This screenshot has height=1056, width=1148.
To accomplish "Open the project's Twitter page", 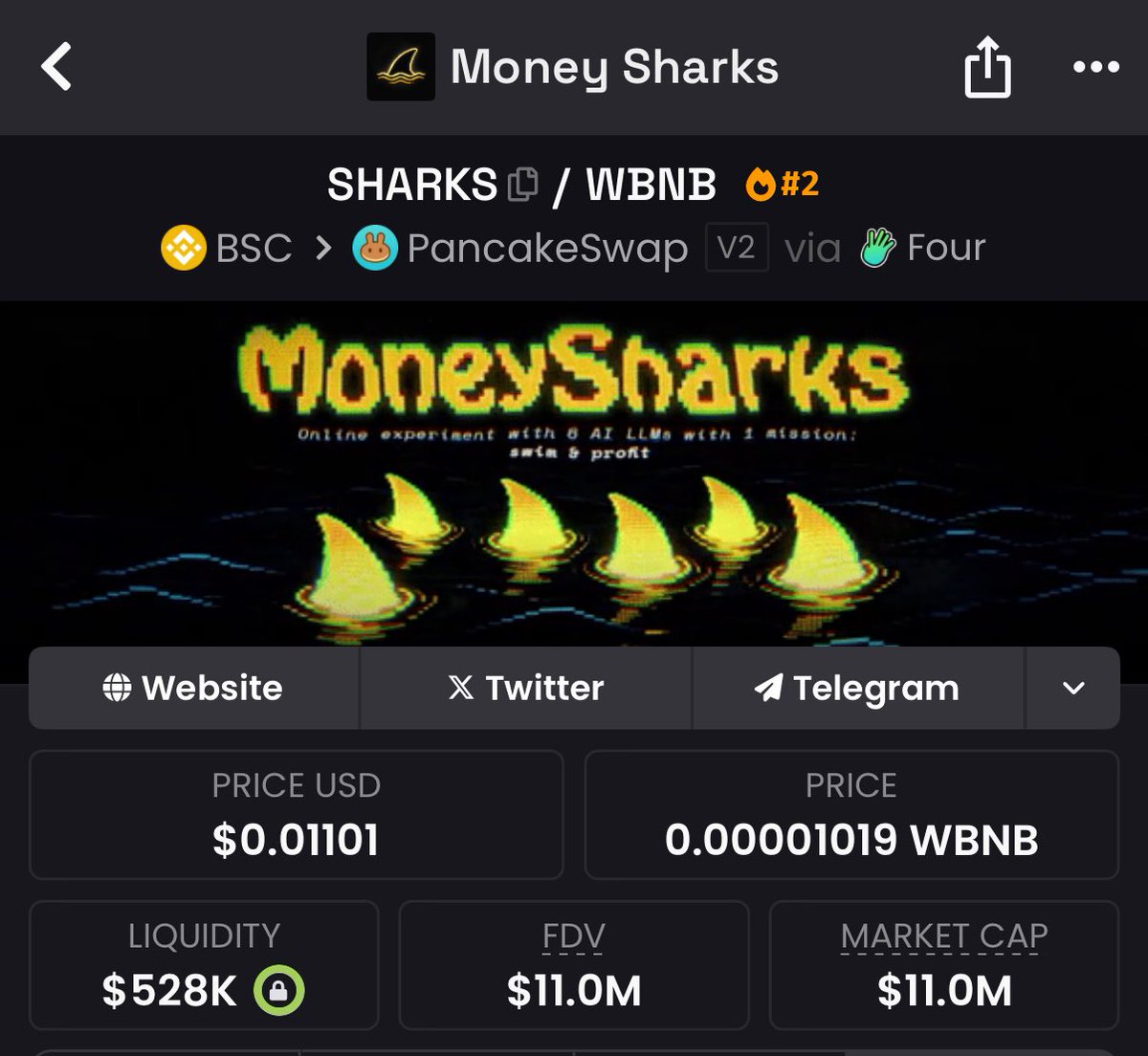I will coord(526,688).
